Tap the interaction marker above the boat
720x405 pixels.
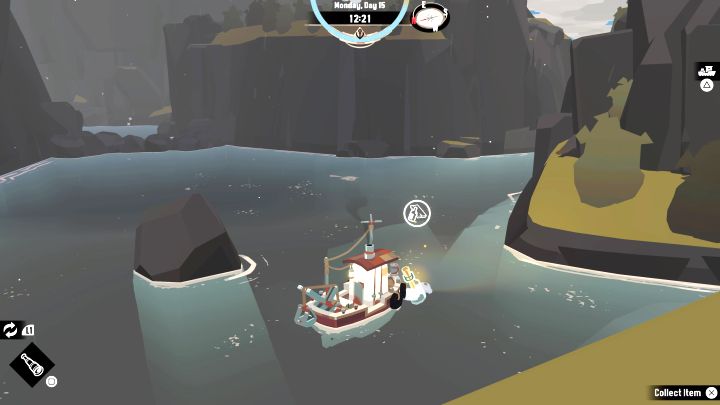pyautogui.click(x=416, y=212)
